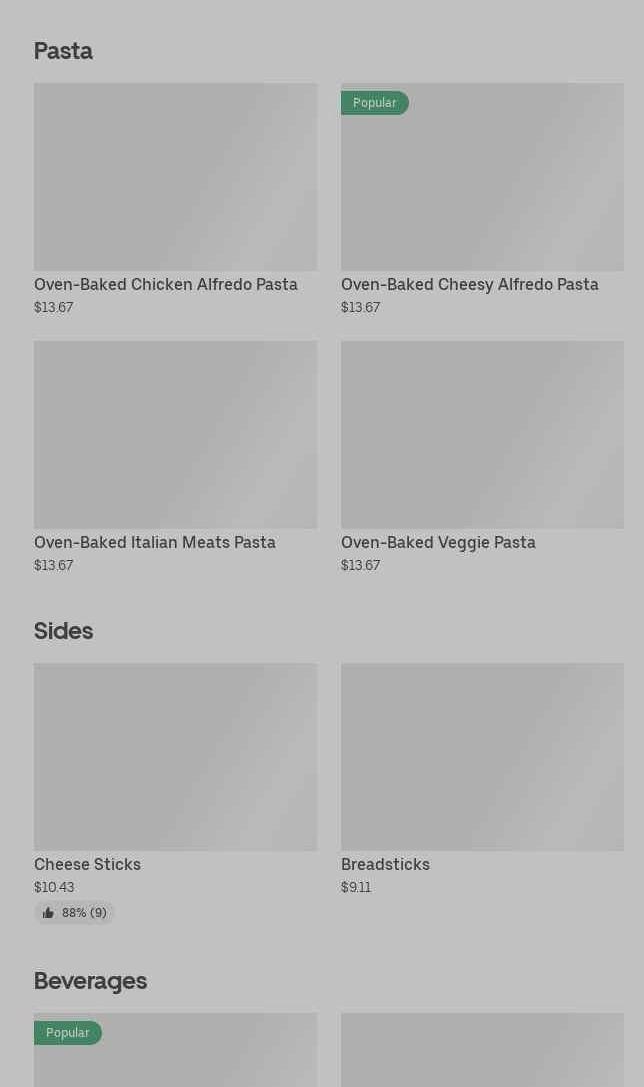
Task: Open the Cheese Sticks side item
Action: click(175, 793)
